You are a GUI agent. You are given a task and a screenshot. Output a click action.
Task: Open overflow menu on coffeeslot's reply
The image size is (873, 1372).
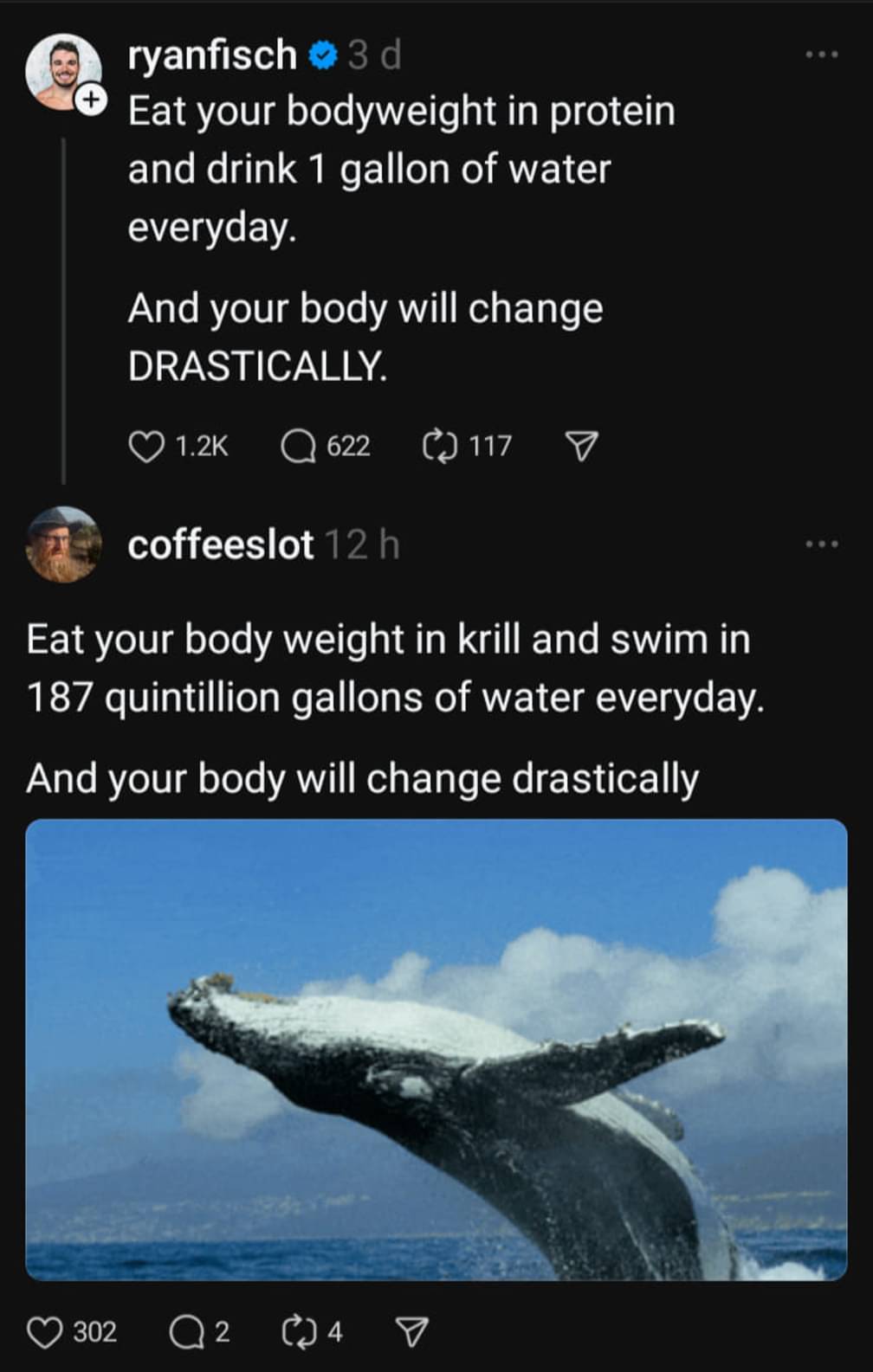tap(821, 544)
